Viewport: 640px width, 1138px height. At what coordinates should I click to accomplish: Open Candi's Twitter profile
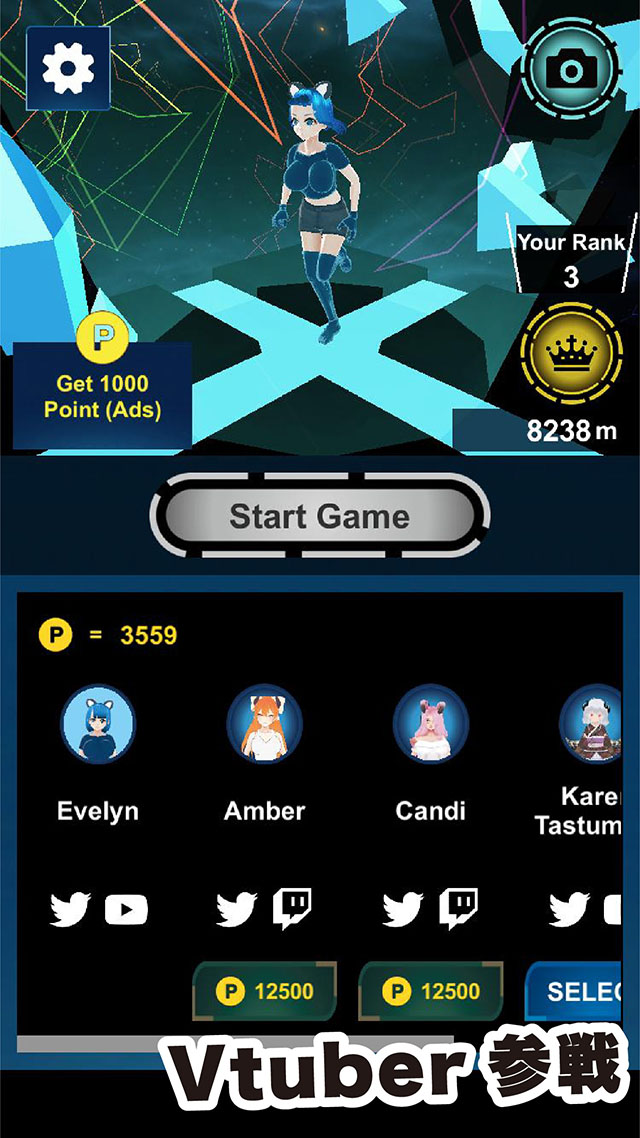[x=403, y=909]
